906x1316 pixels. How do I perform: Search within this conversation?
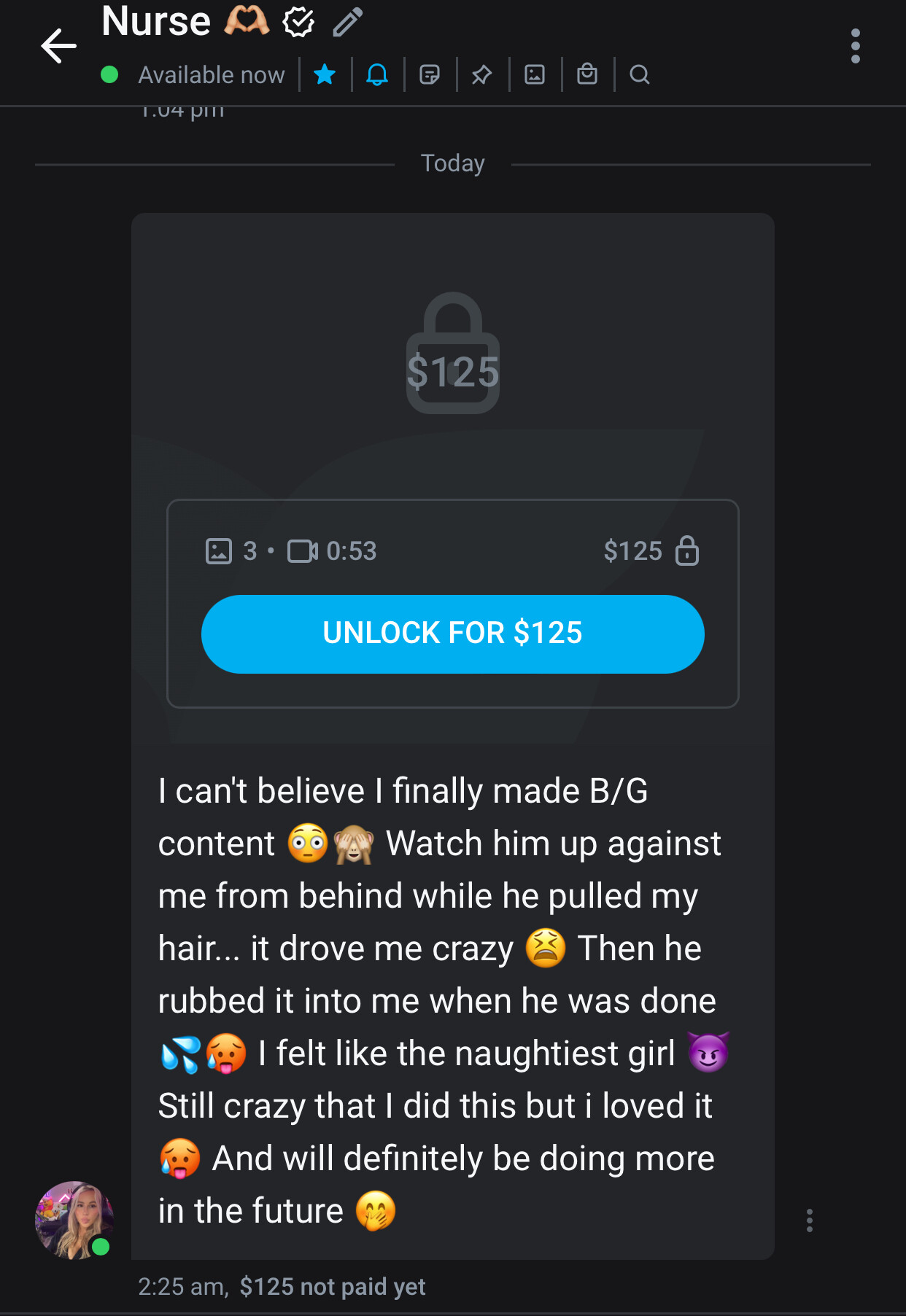[640, 74]
